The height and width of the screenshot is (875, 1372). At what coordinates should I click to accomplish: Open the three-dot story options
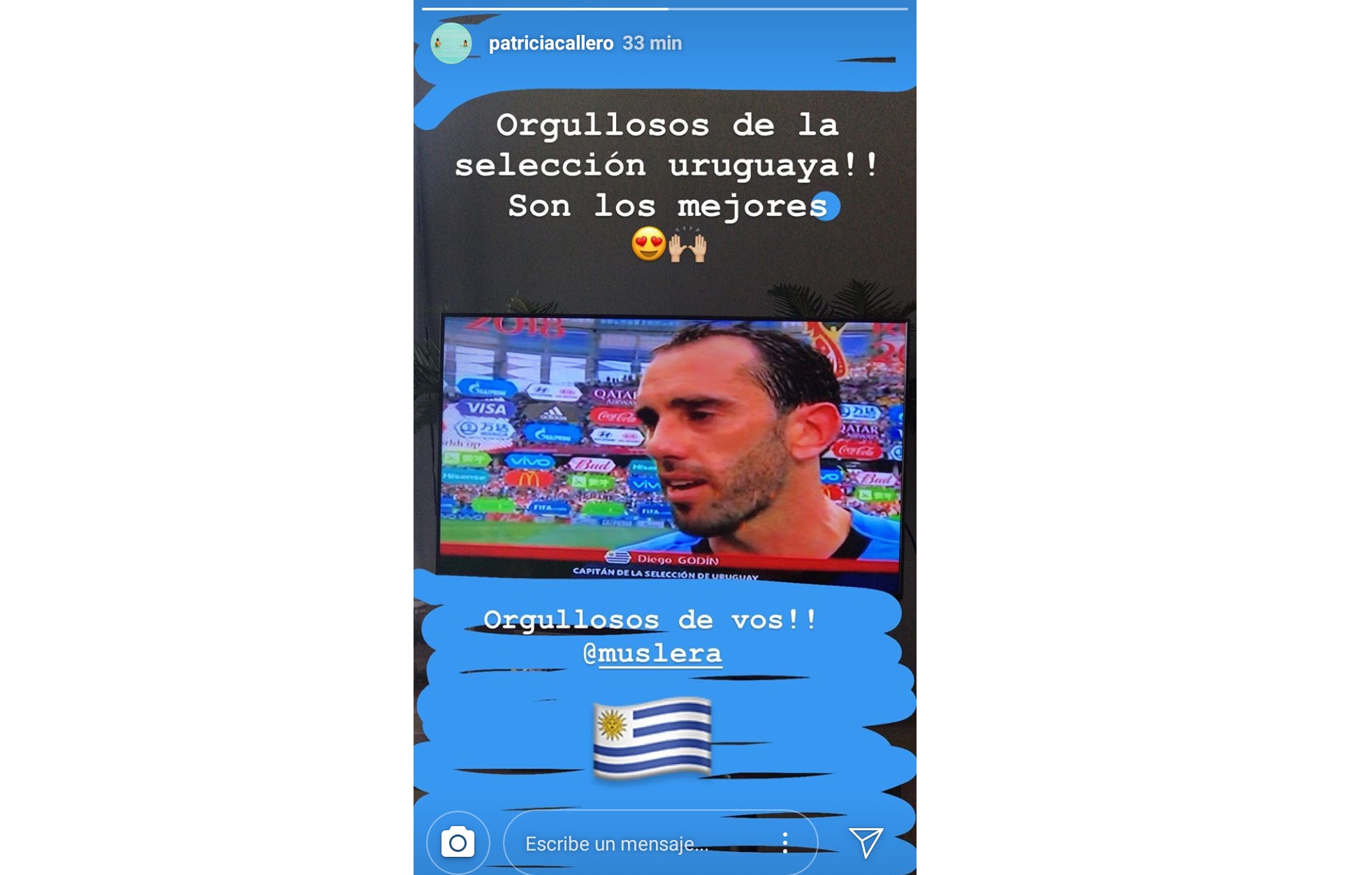pyautogui.click(x=785, y=843)
